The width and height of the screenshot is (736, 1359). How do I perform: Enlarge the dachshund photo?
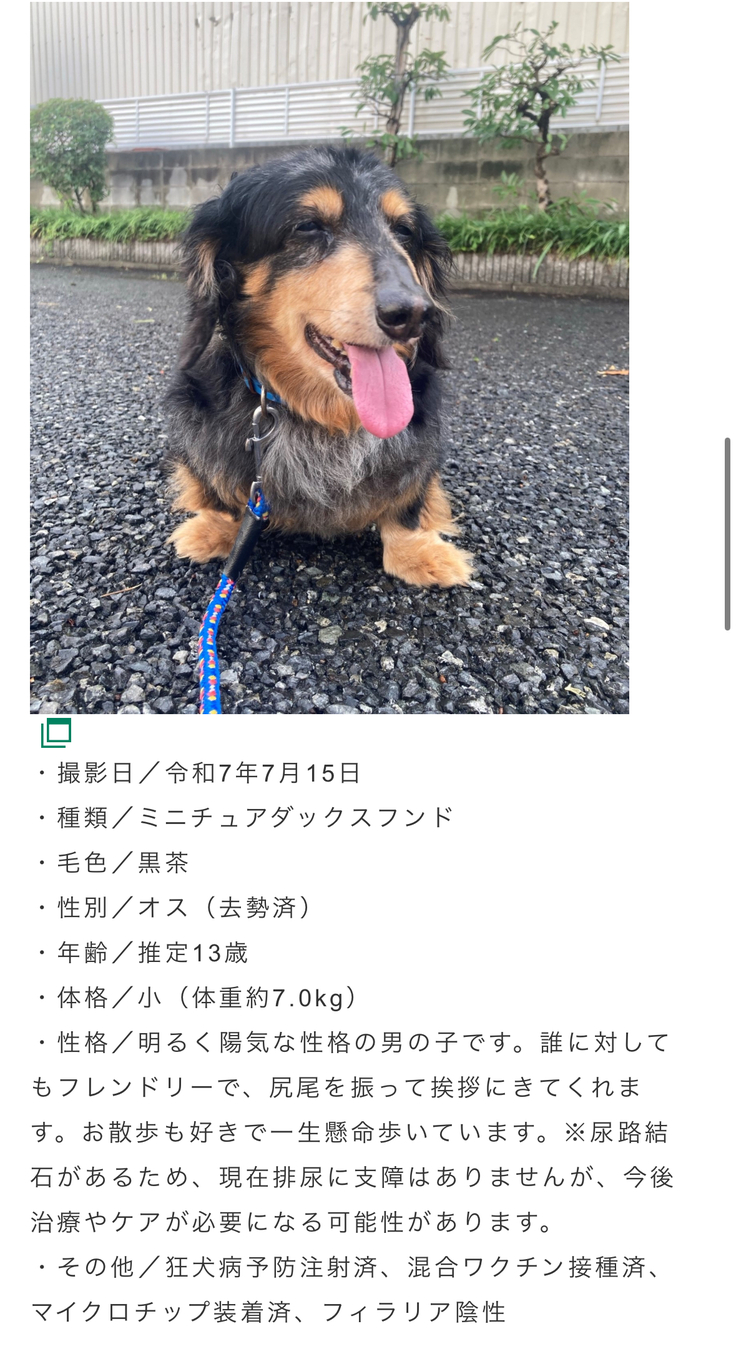pos(329,357)
